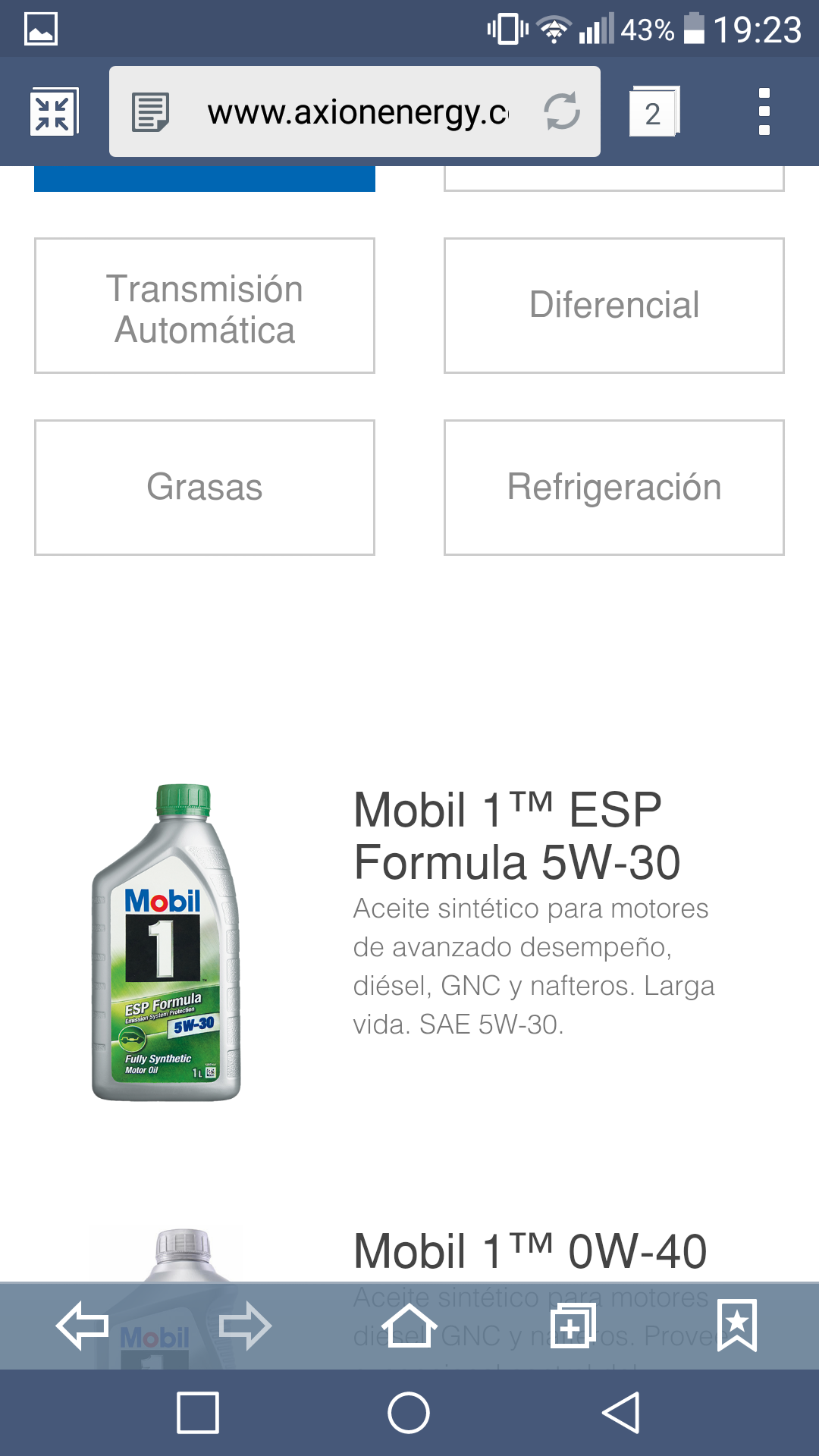Image resolution: width=819 pixels, height=1456 pixels.
Task: Tap the system back triangle
Action: click(621, 1413)
